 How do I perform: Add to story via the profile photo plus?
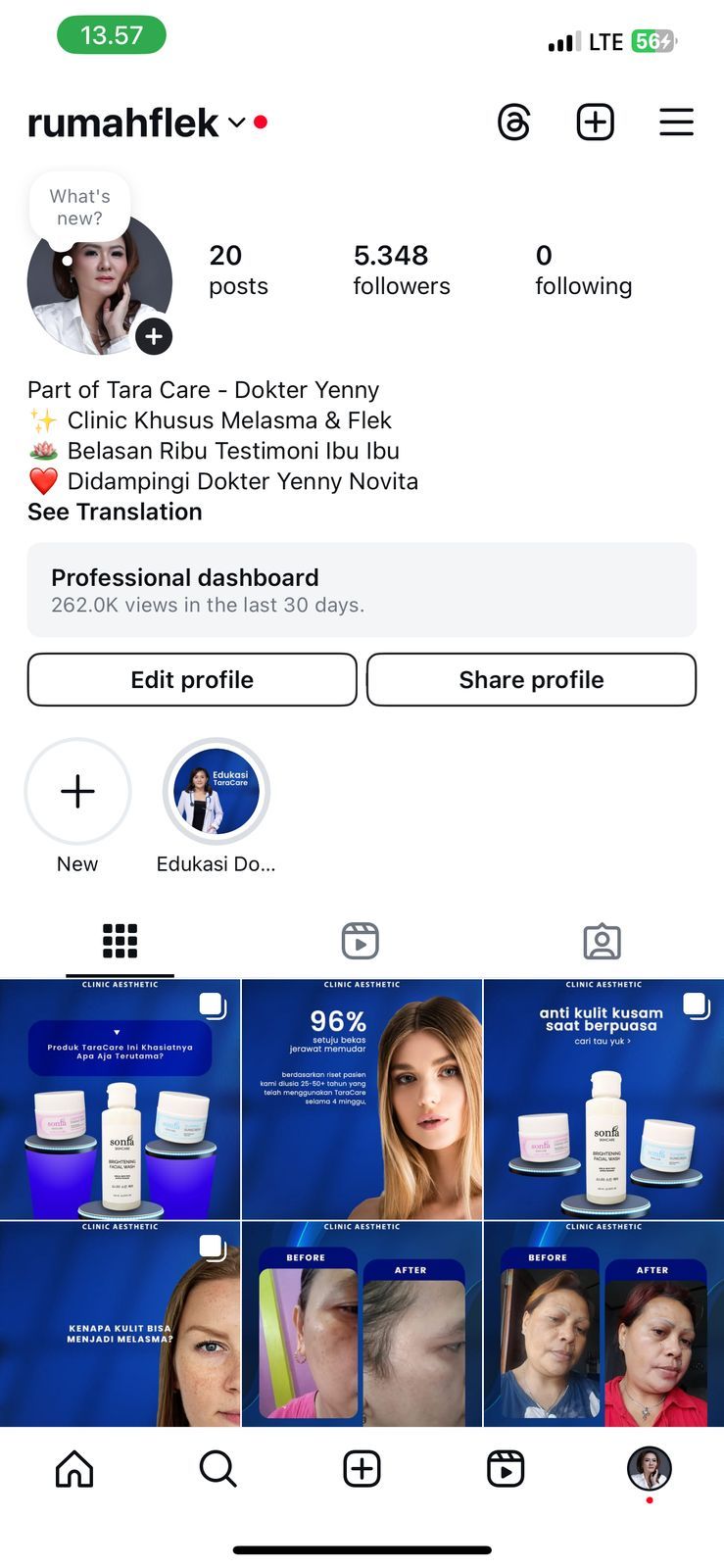(x=154, y=336)
